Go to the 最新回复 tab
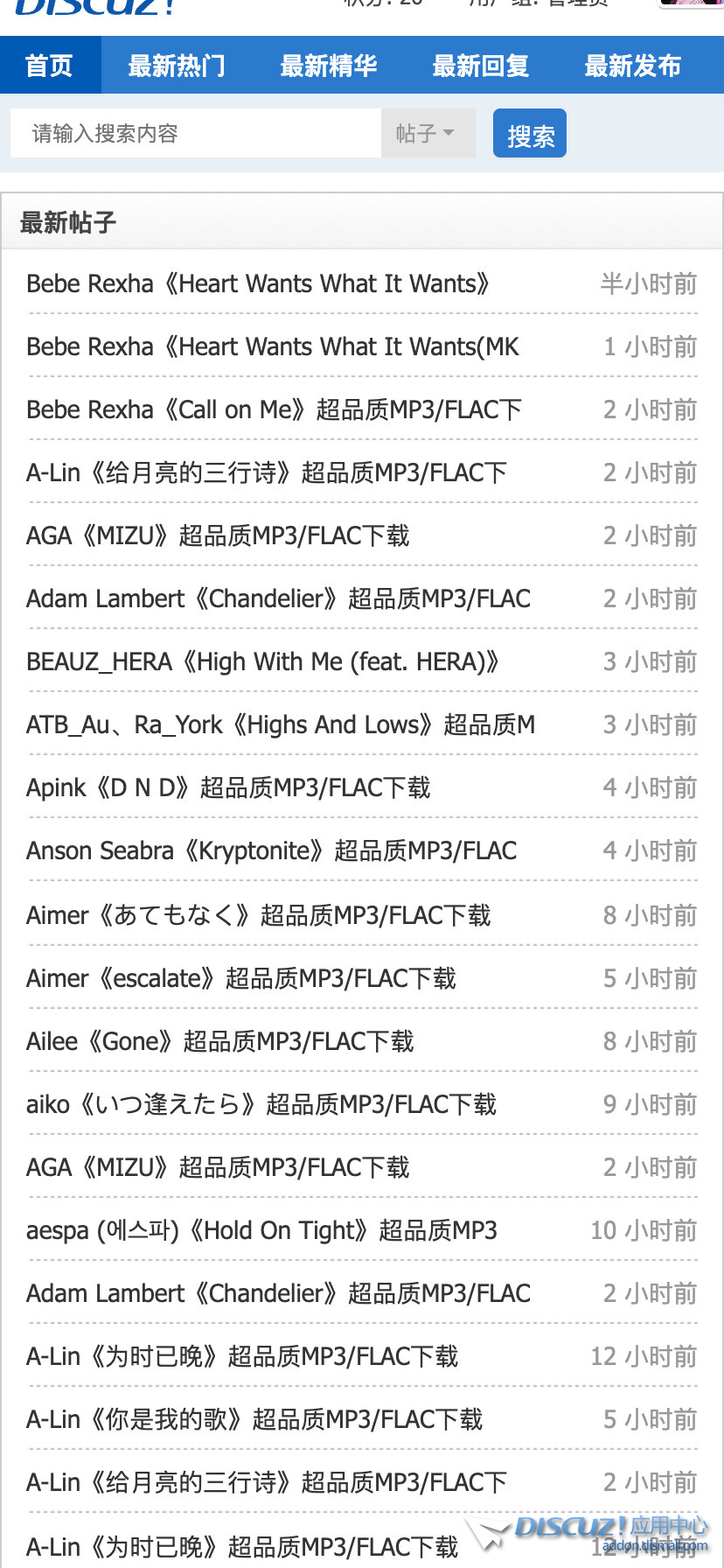 click(480, 66)
